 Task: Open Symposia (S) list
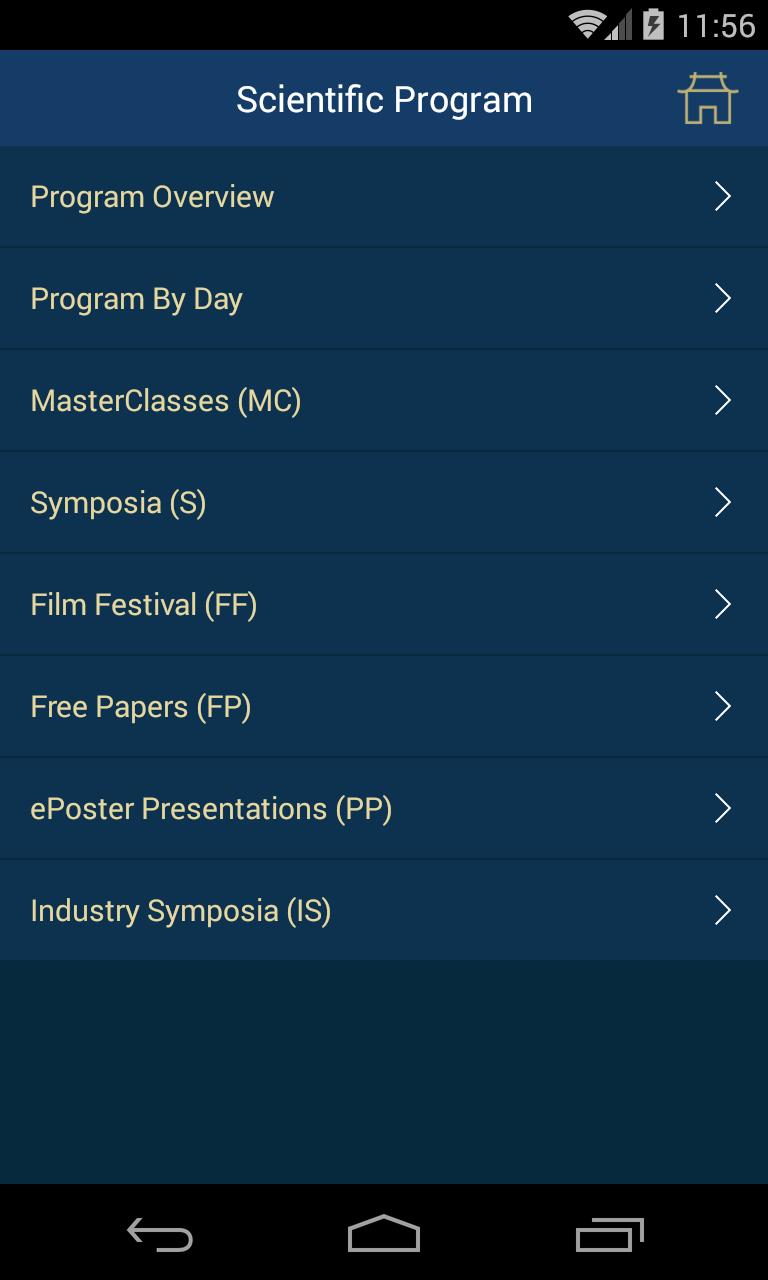point(384,503)
